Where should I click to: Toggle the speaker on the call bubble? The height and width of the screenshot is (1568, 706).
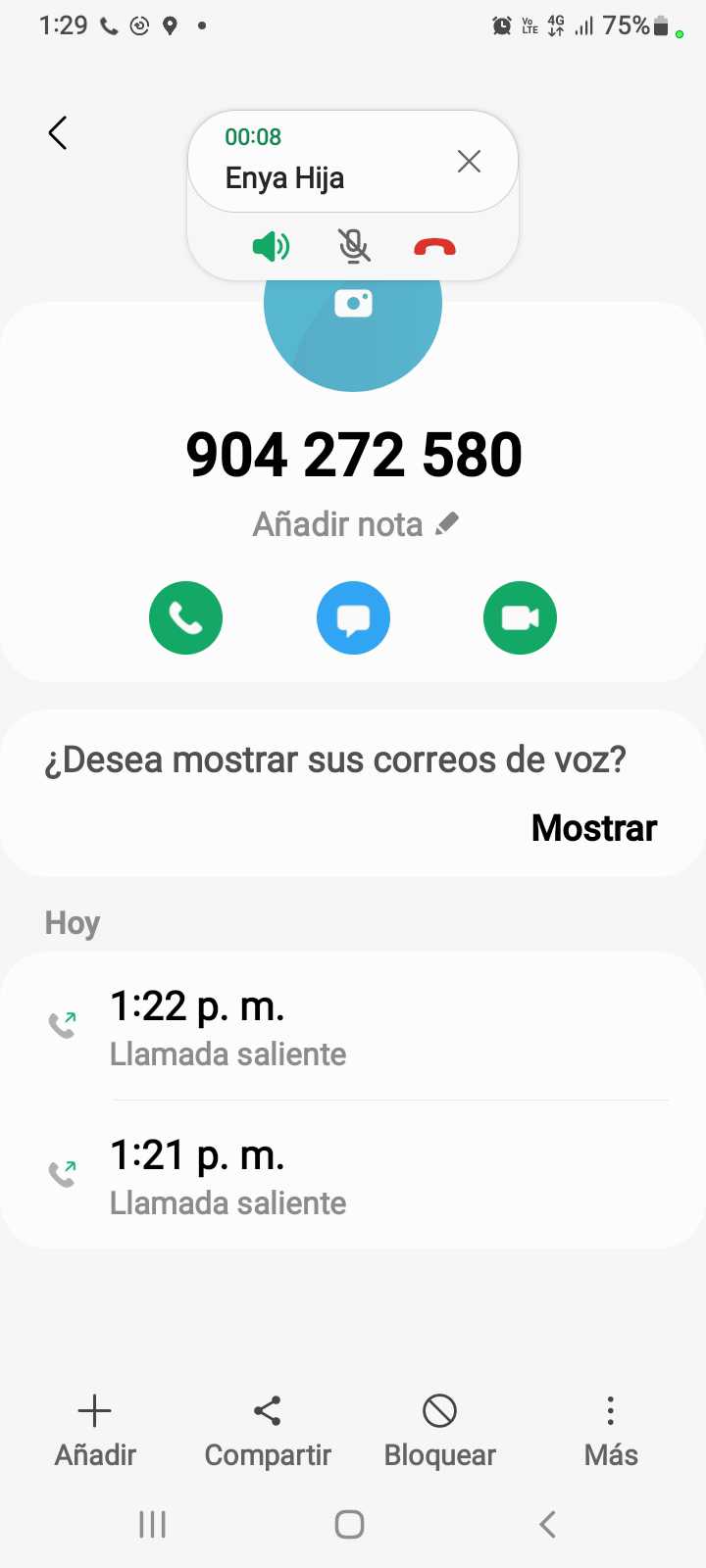[271, 247]
